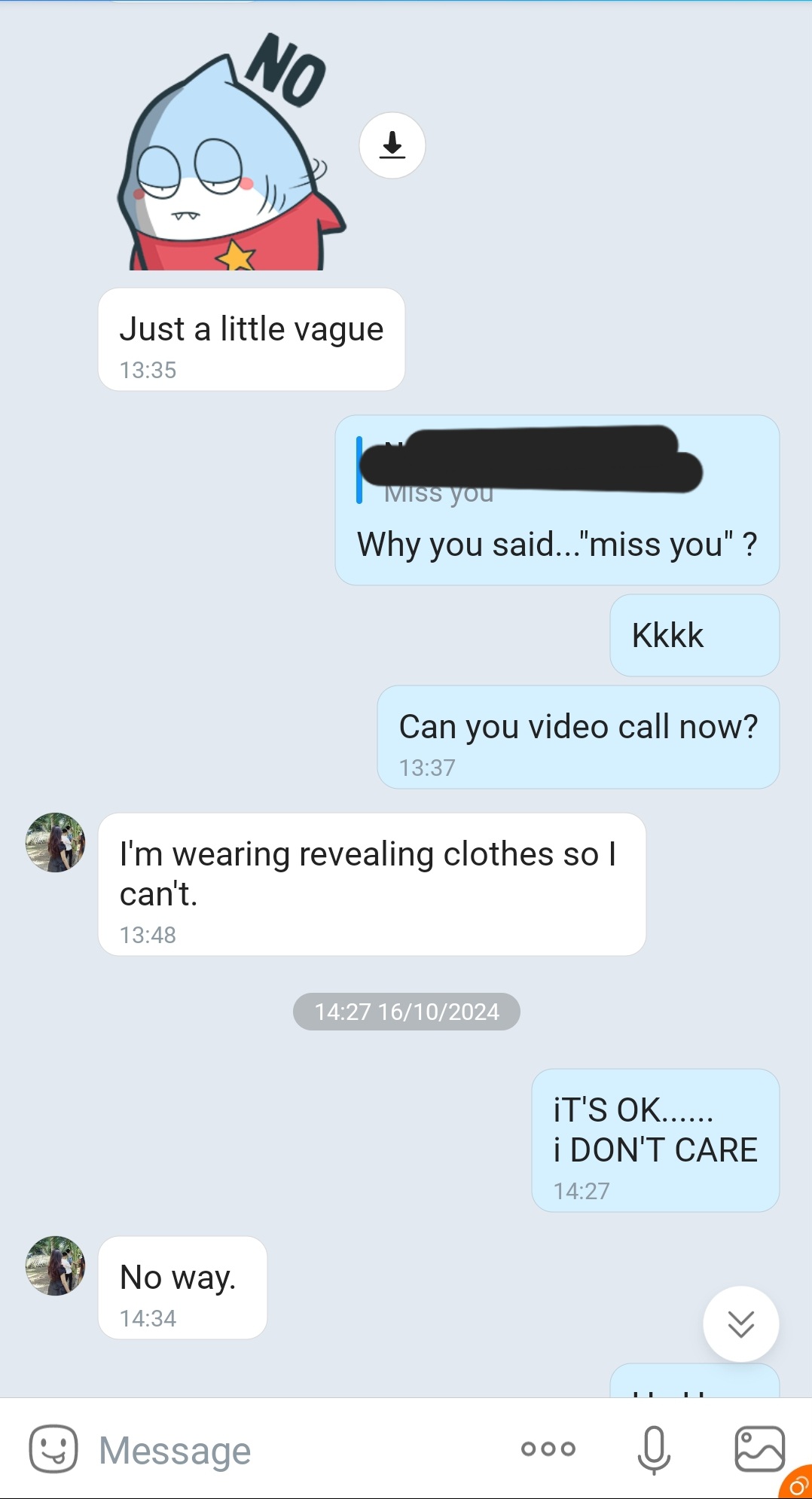This screenshot has height=1499, width=812.
Task: Attach a photo from the gallery
Action: [x=759, y=1449]
